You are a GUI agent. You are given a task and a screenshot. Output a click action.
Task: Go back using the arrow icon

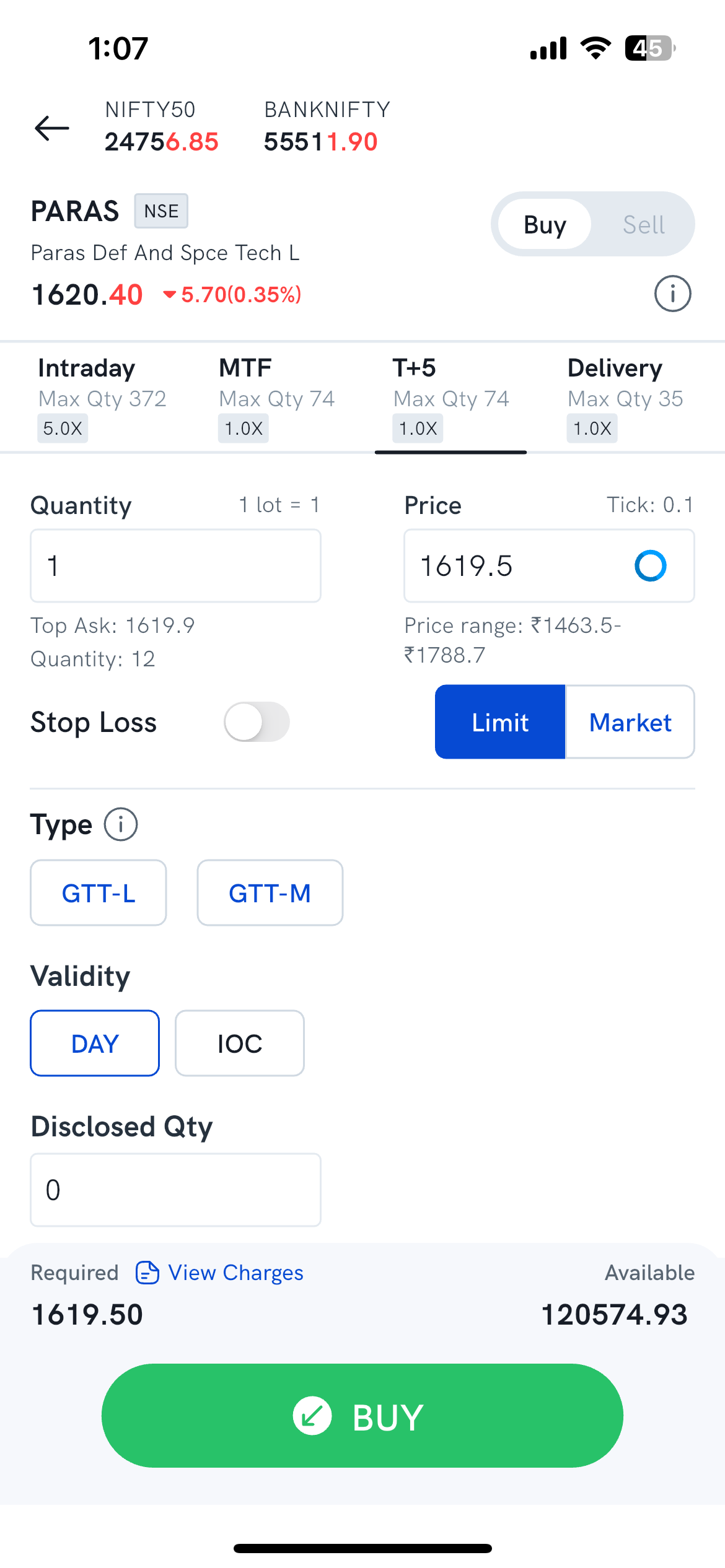click(x=52, y=128)
